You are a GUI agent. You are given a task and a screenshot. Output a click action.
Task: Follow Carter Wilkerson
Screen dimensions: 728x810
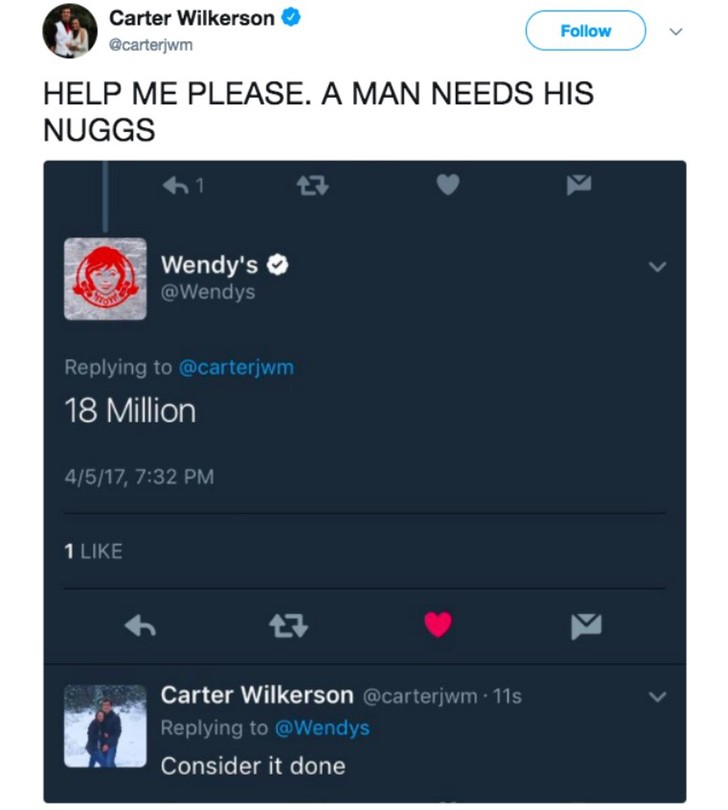(x=586, y=31)
